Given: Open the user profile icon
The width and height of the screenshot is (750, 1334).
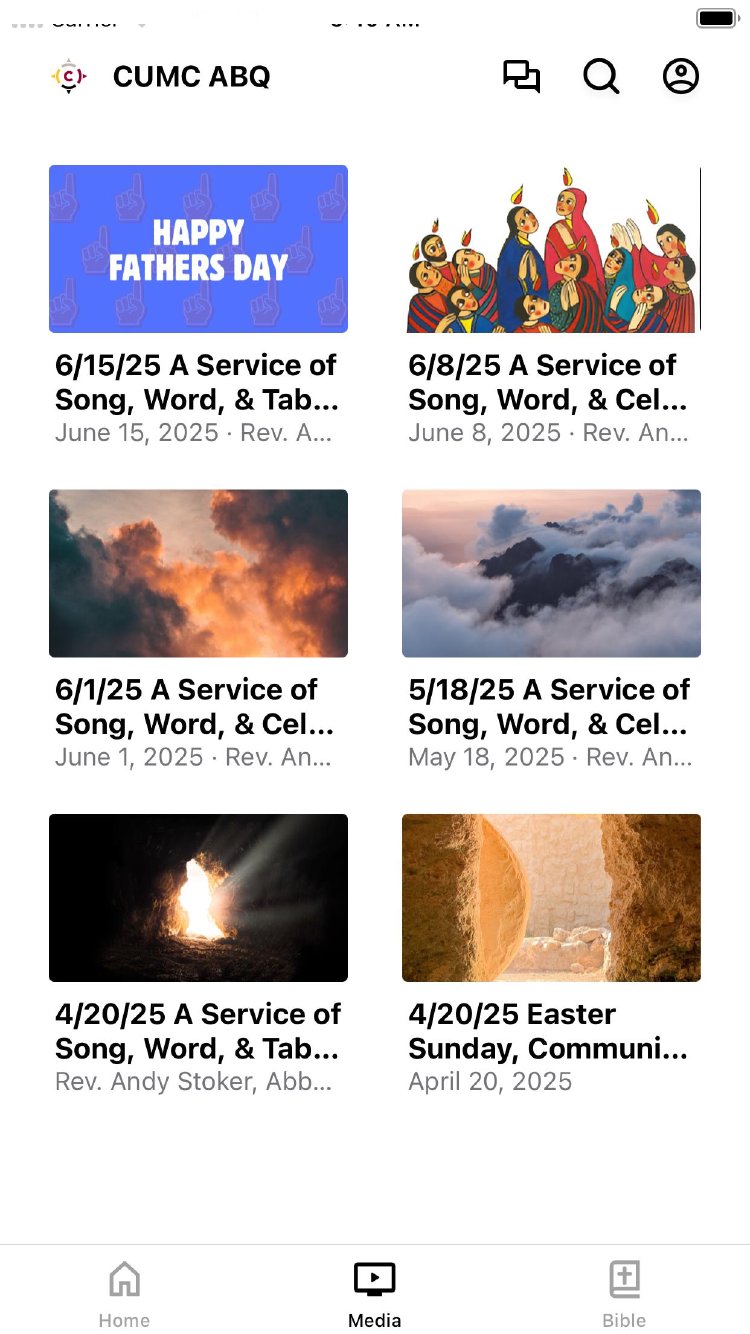Looking at the screenshot, I should (x=681, y=77).
